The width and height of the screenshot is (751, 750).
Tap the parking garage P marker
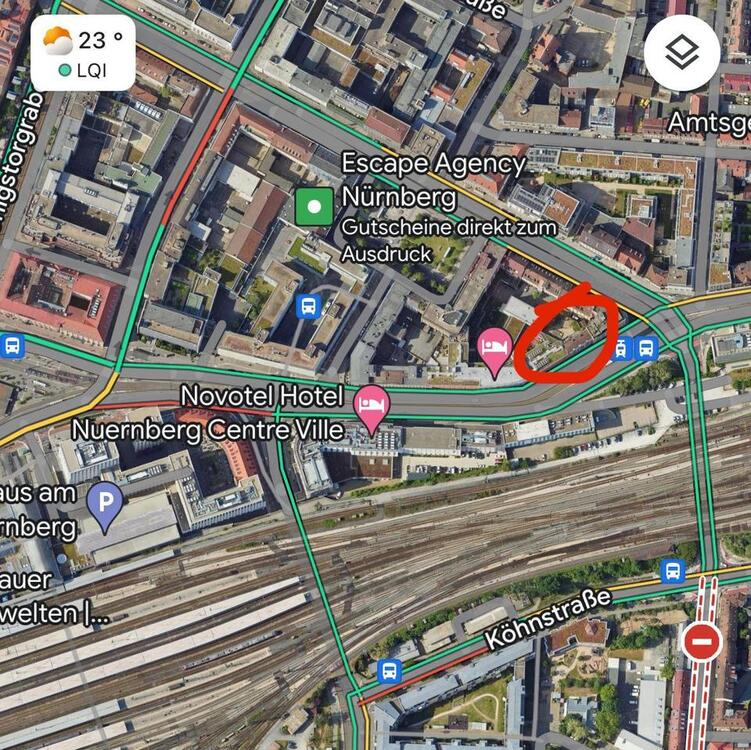[105, 503]
